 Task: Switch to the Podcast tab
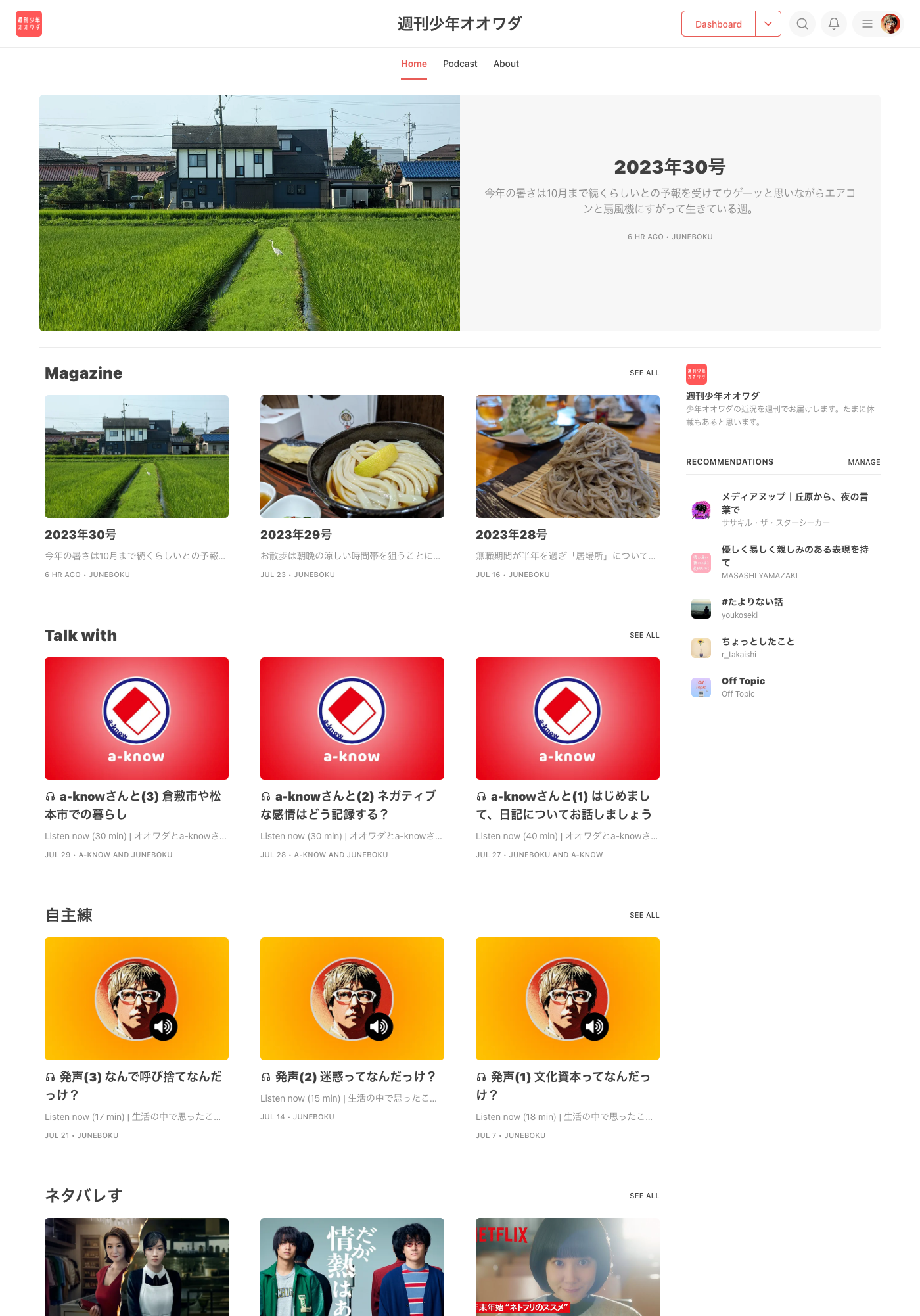(x=459, y=64)
